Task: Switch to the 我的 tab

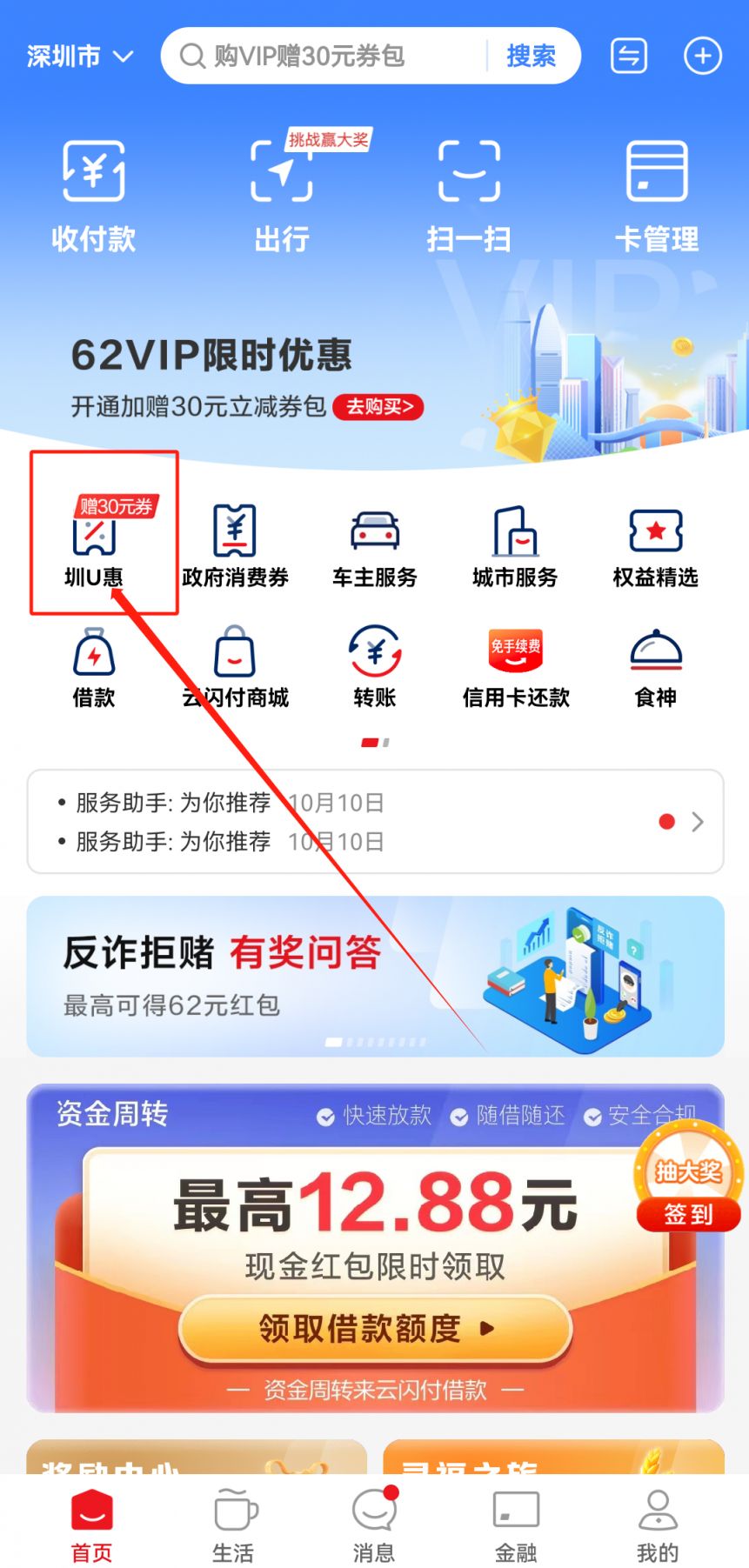Action: [x=657, y=1524]
